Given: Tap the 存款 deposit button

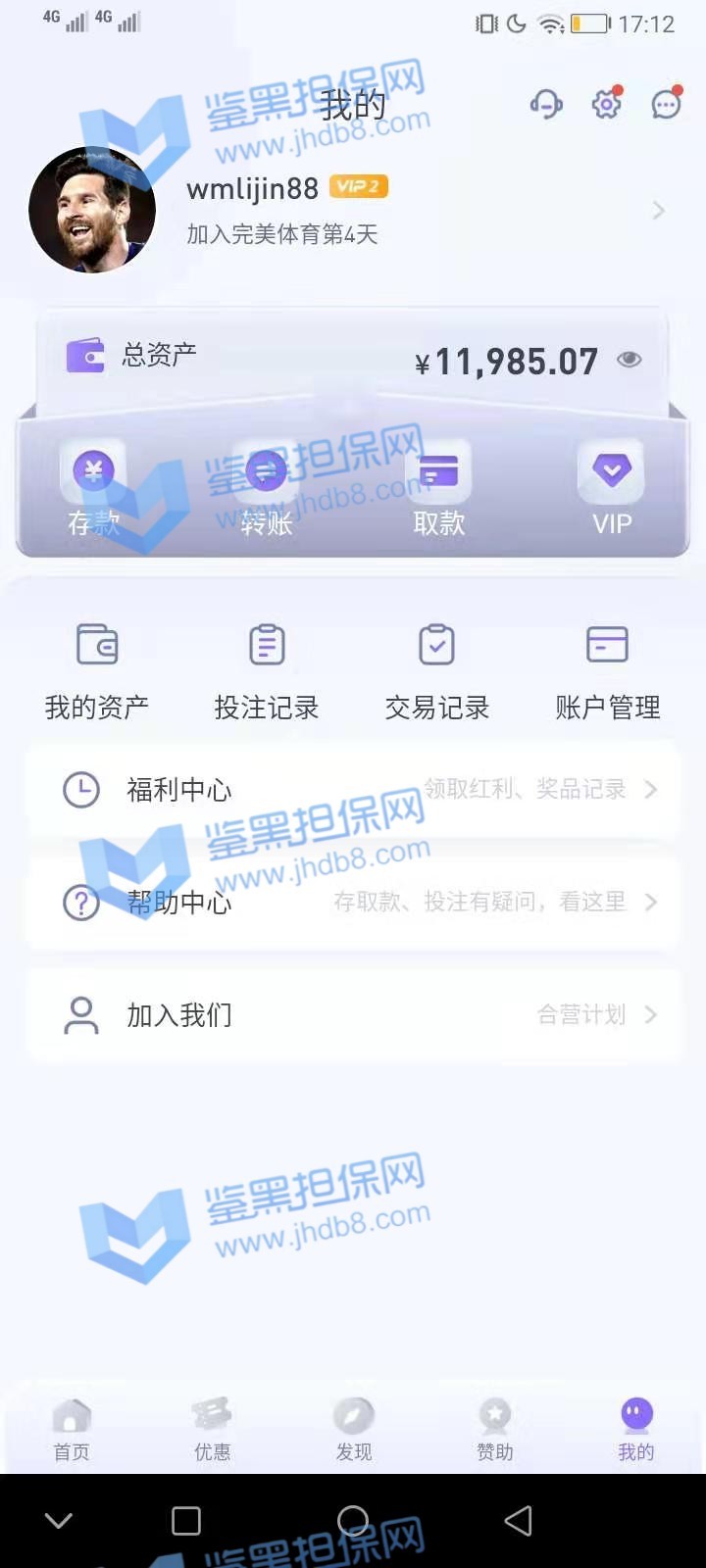Looking at the screenshot, I should pyautogui.click(x=93, y=488).
